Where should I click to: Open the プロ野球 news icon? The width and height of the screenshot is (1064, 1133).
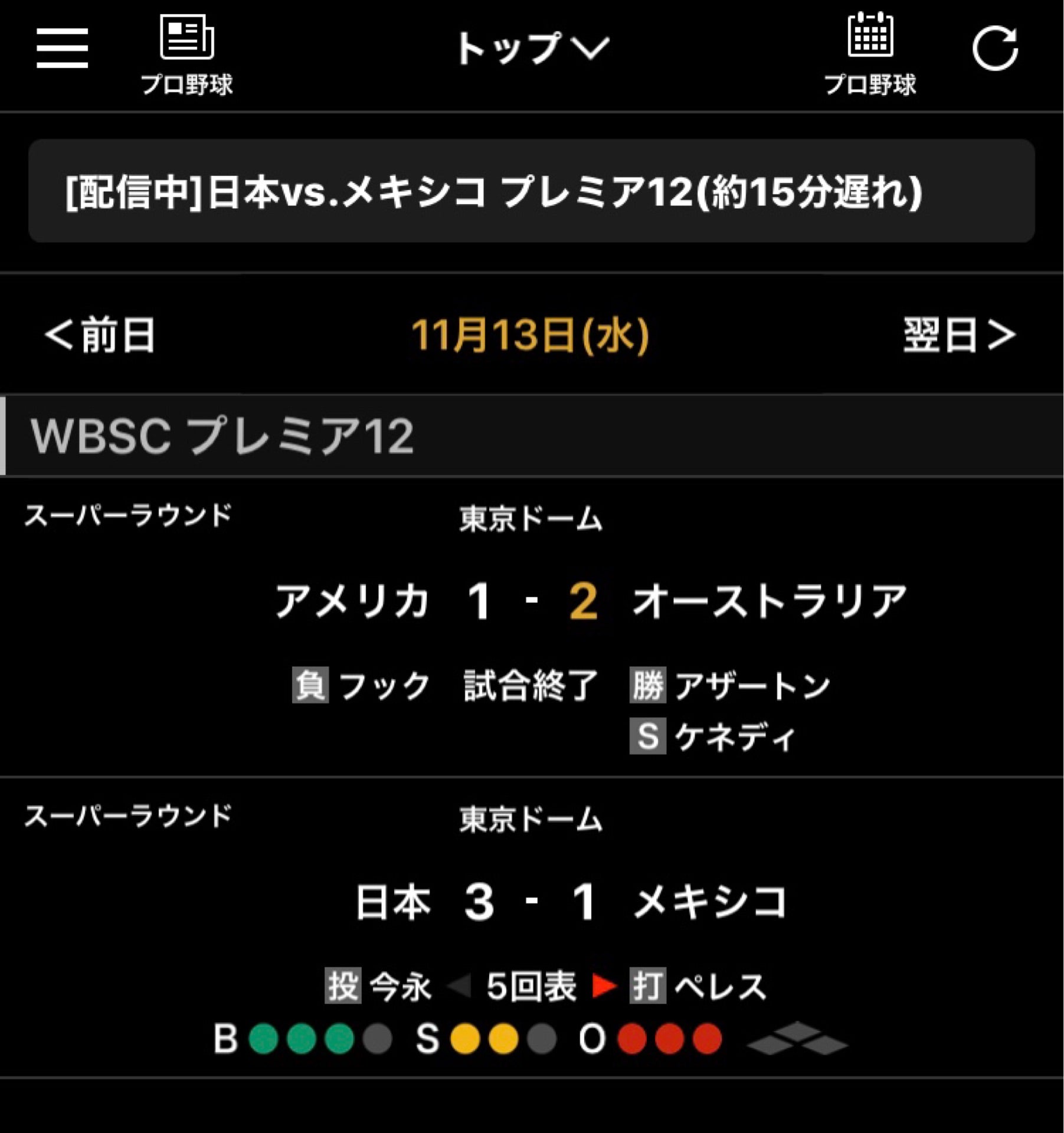(x=187, y=54)
